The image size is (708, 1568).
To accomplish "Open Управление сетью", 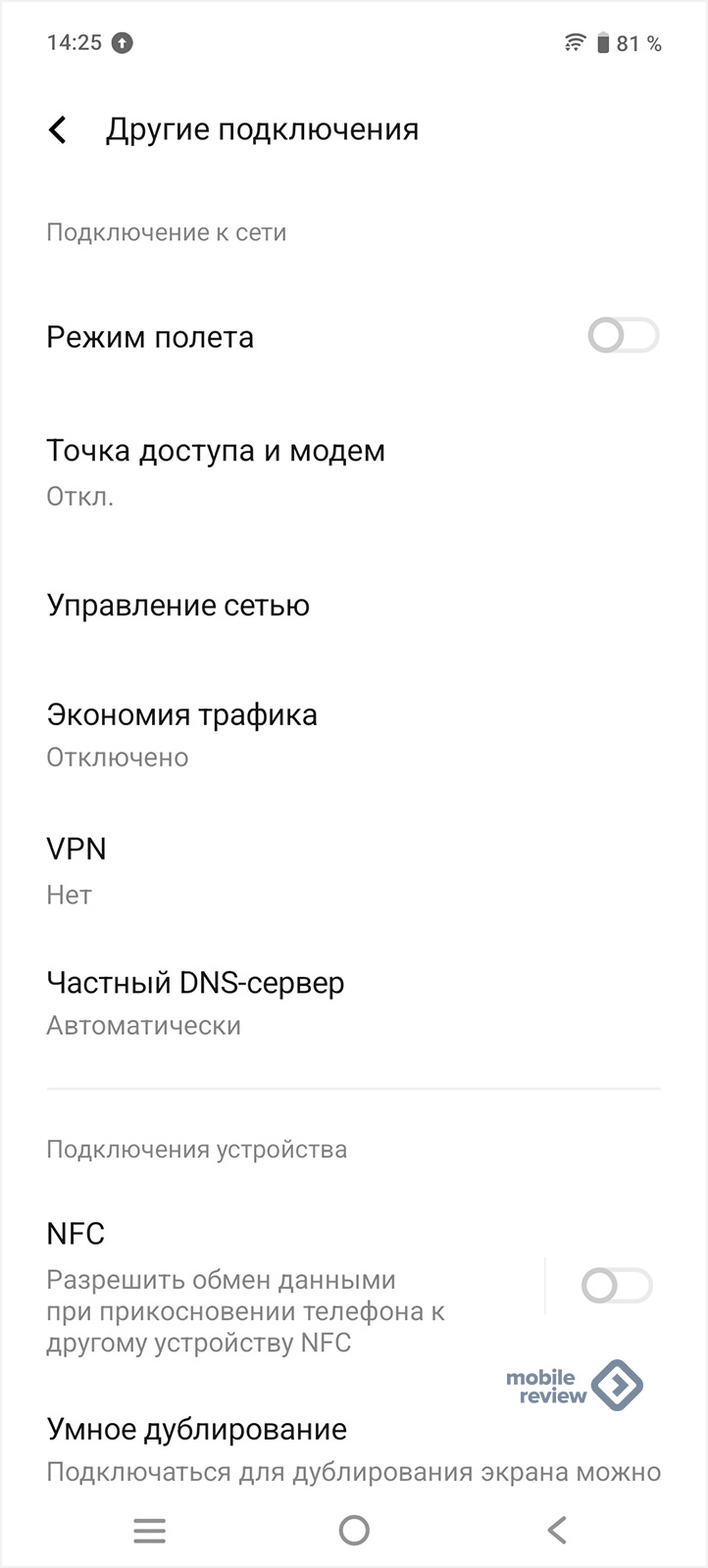I will 354,606.
